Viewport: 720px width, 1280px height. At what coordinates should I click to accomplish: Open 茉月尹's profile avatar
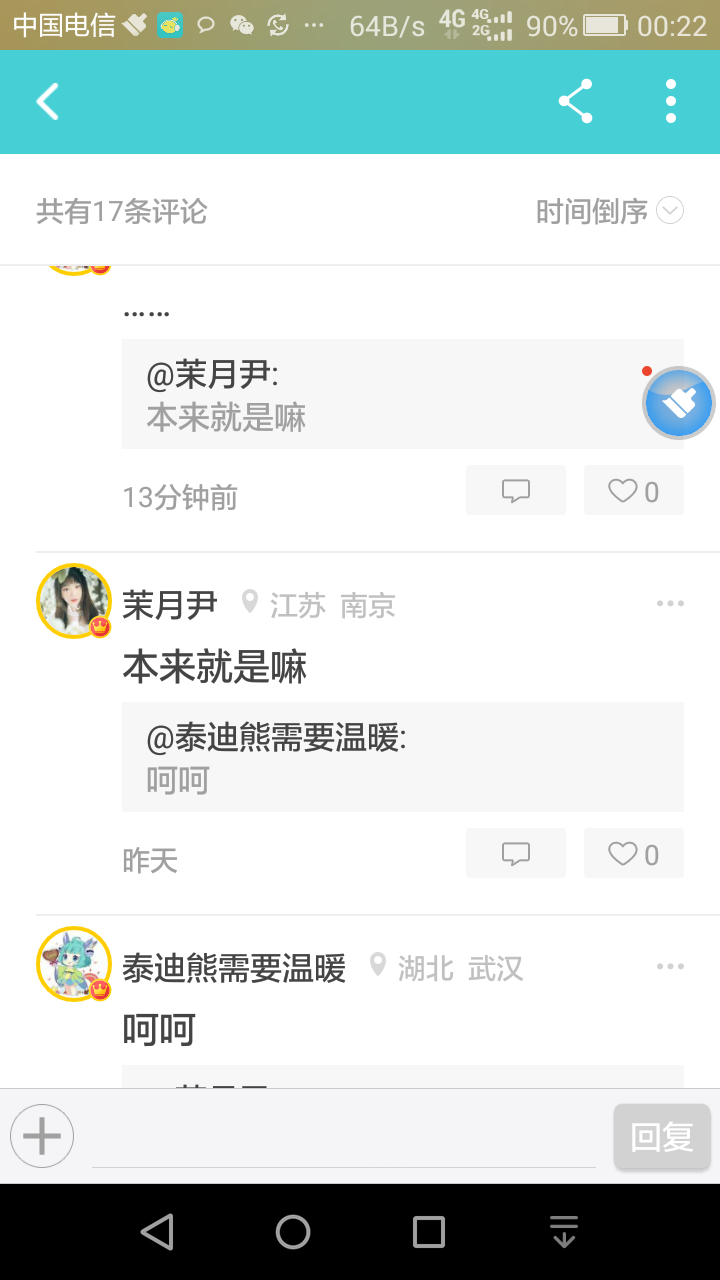[x=73, y=601]
